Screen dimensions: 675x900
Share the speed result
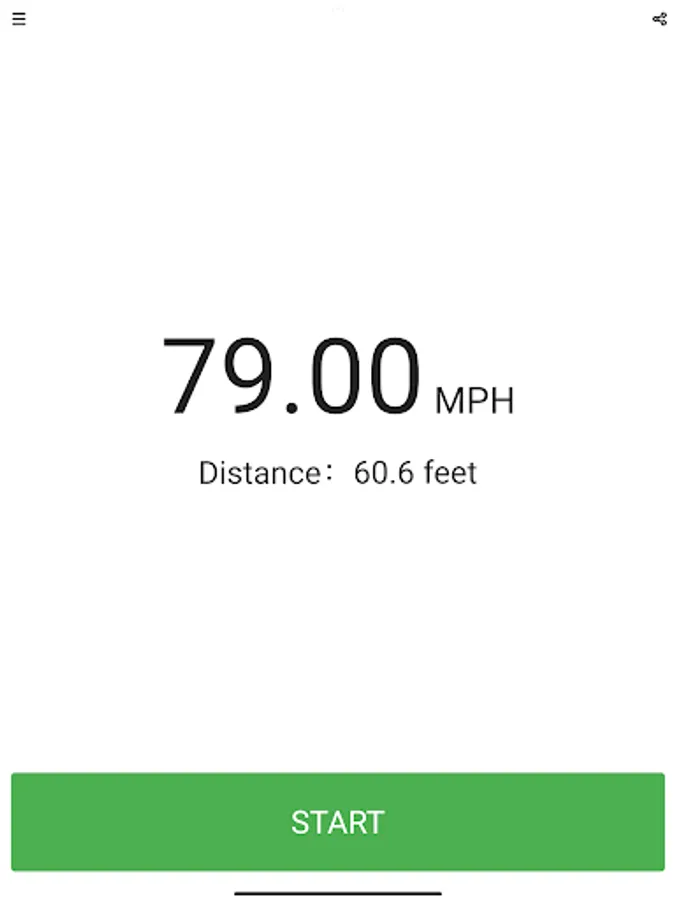click(659, 19)
